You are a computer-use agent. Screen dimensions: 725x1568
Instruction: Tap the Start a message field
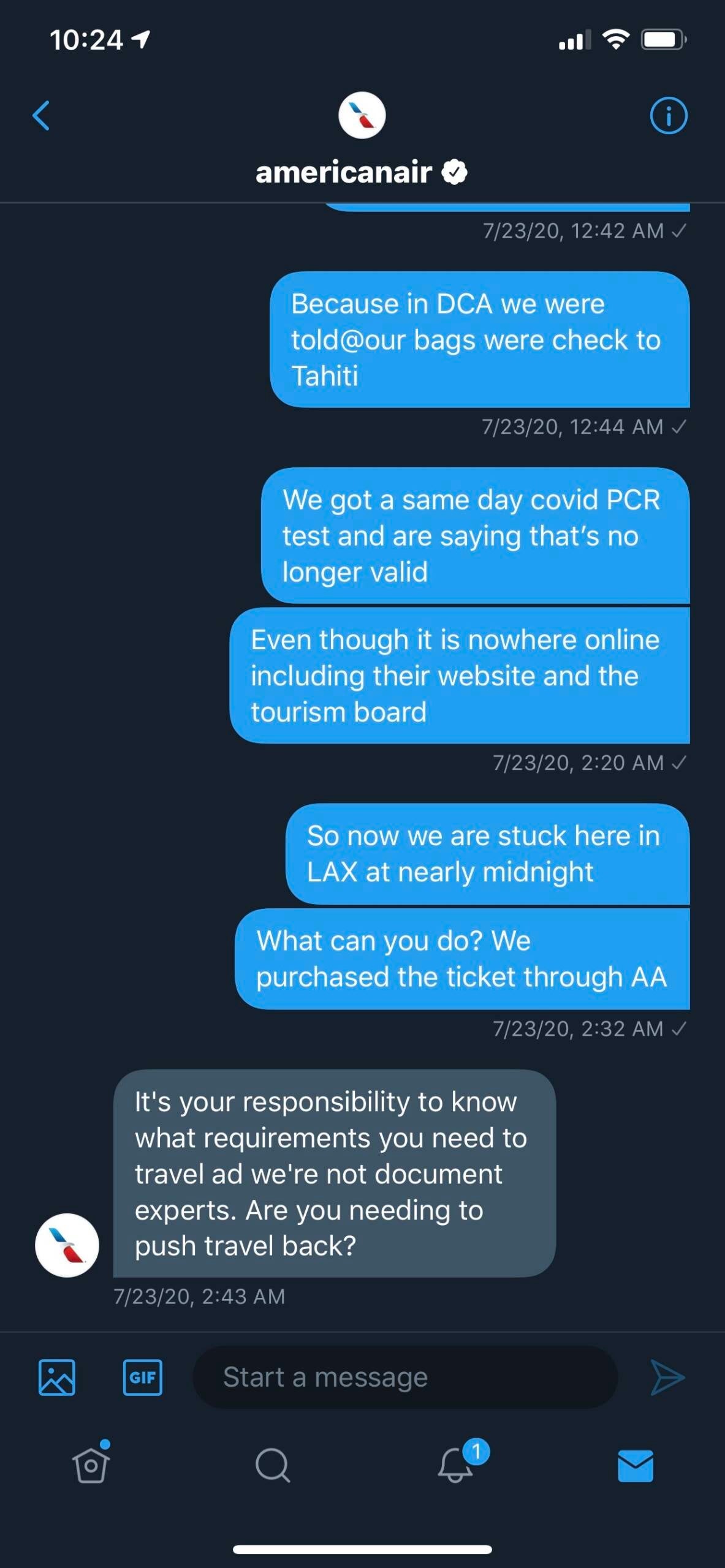point(404,1377)
